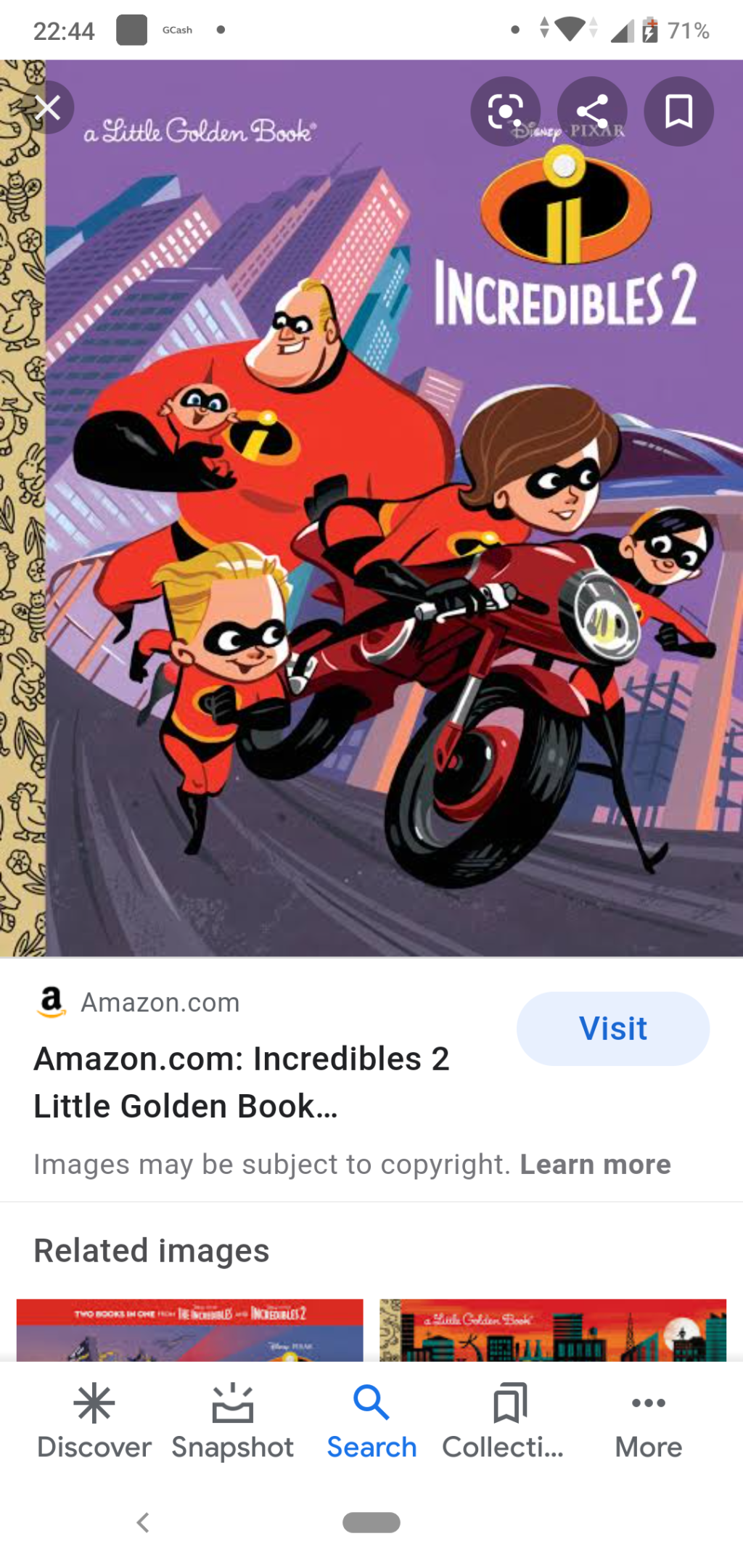Switch to the Discover tab

[94, 1421]
